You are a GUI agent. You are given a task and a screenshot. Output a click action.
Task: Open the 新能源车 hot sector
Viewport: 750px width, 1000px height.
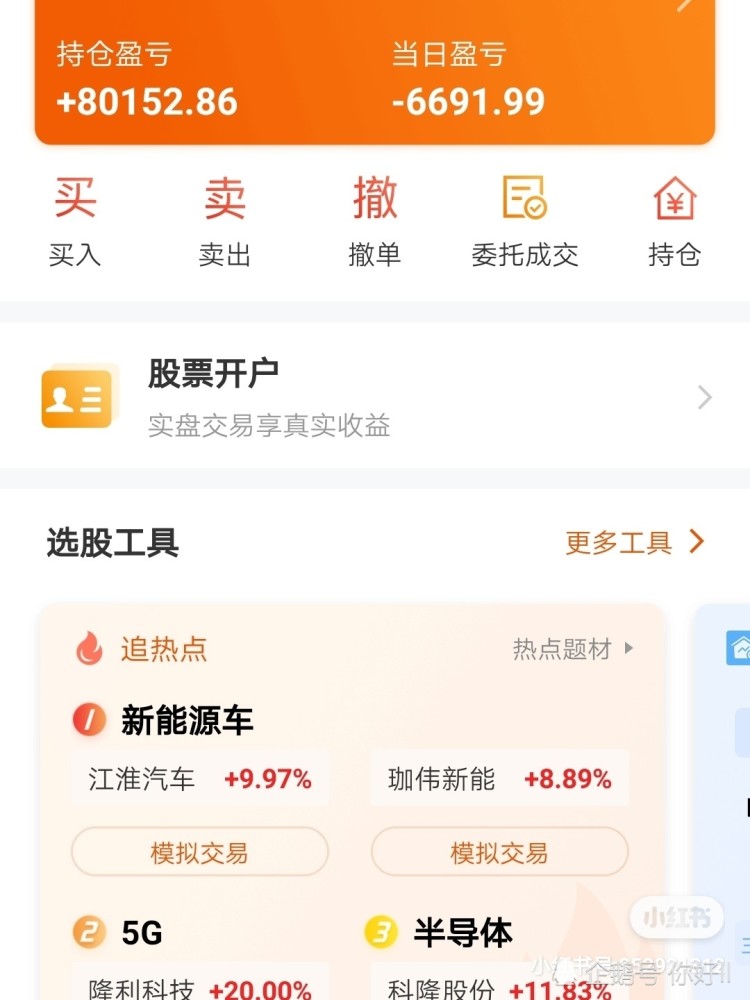point(187,720)
